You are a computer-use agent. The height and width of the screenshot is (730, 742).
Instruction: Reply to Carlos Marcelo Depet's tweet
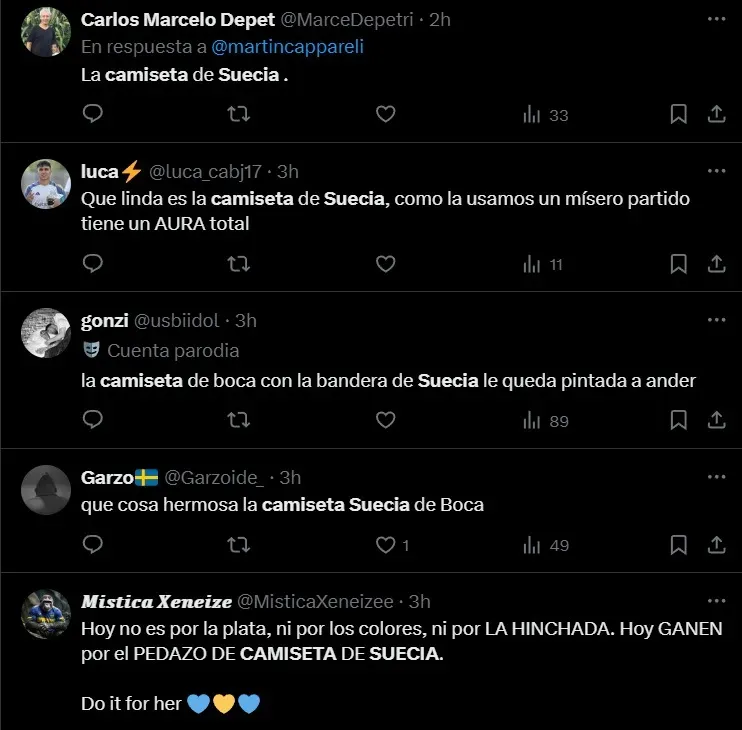click(x=92, y=115)
